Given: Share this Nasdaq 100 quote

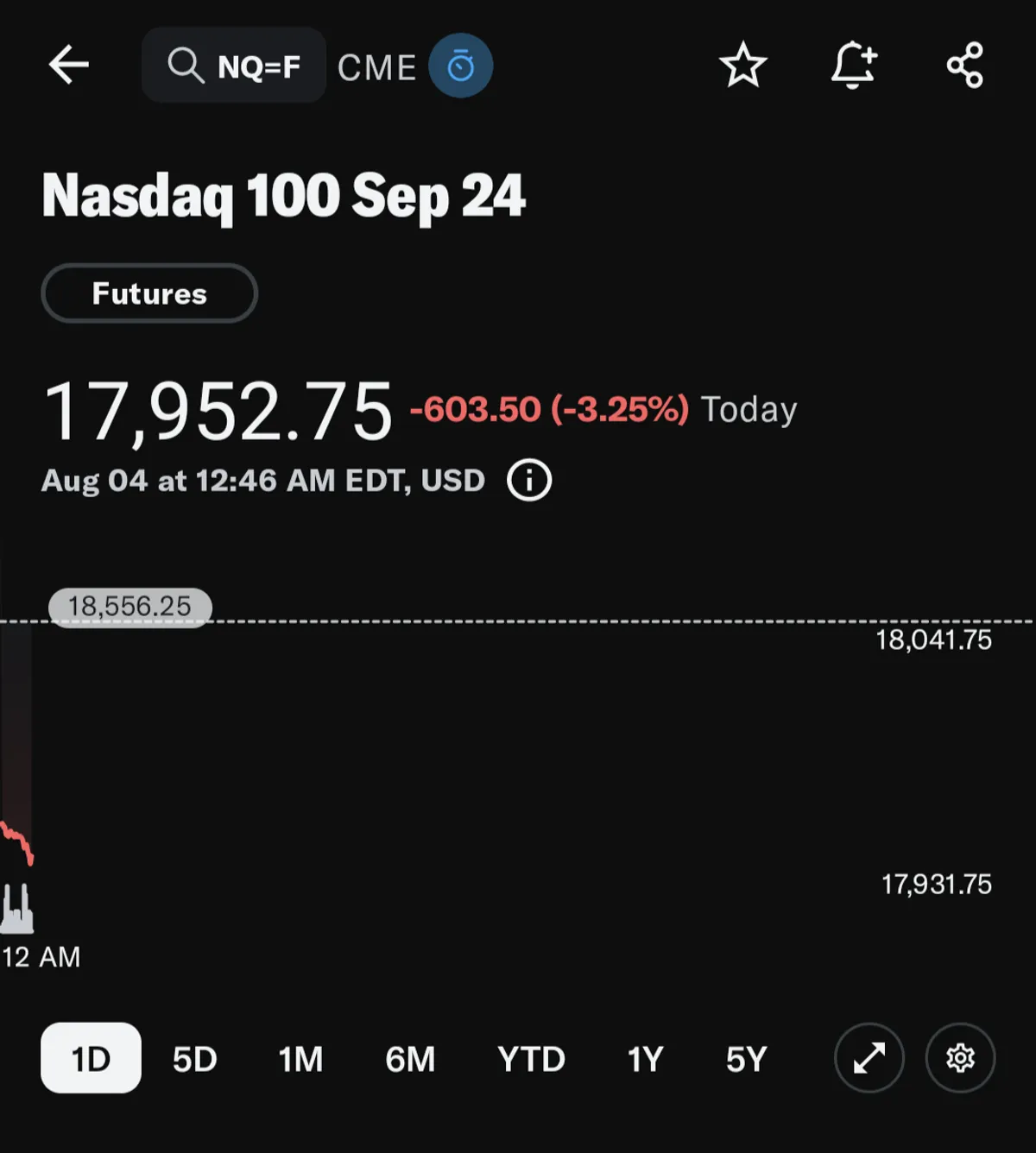Looking at the screenshot, I should click(964, 66).
